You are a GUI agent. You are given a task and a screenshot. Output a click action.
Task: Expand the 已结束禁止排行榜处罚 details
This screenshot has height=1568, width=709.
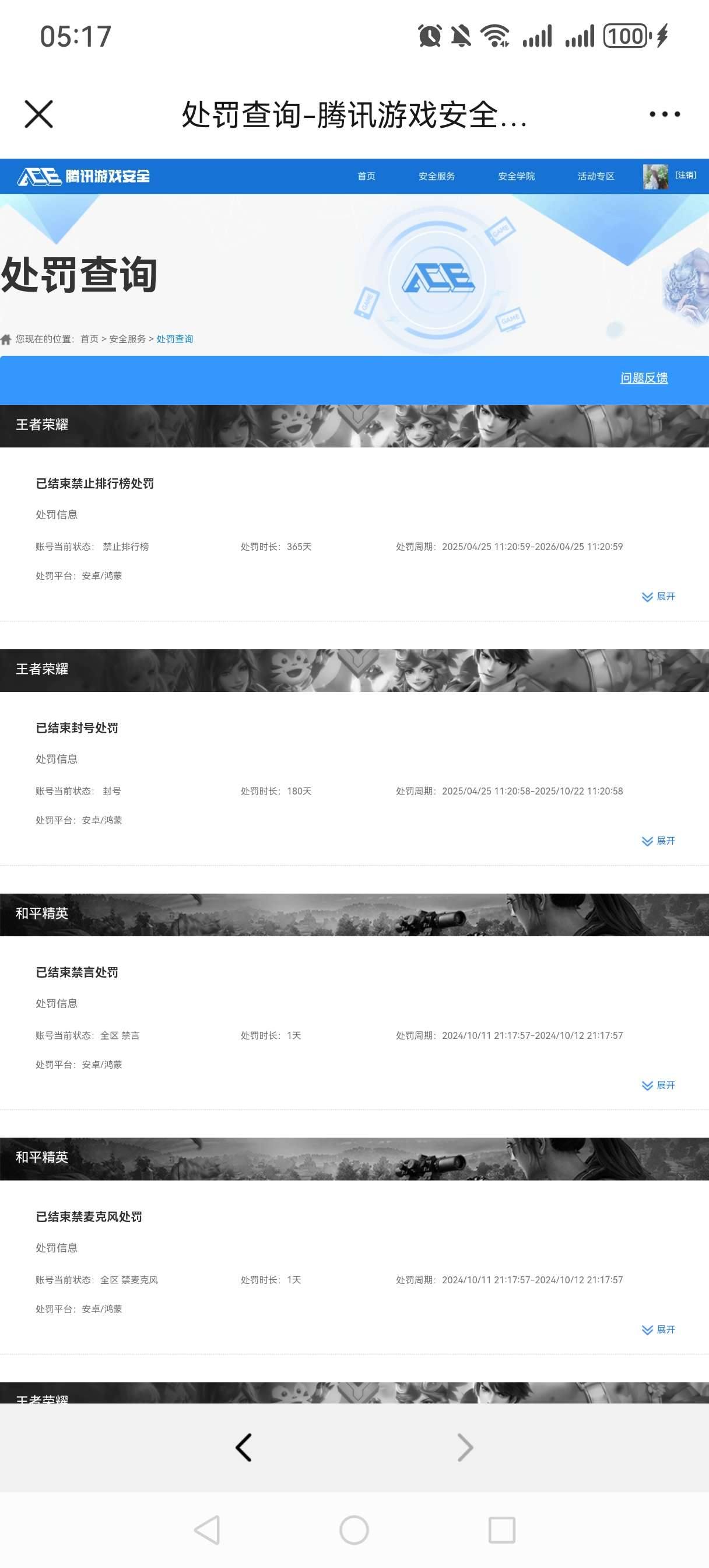658,597
